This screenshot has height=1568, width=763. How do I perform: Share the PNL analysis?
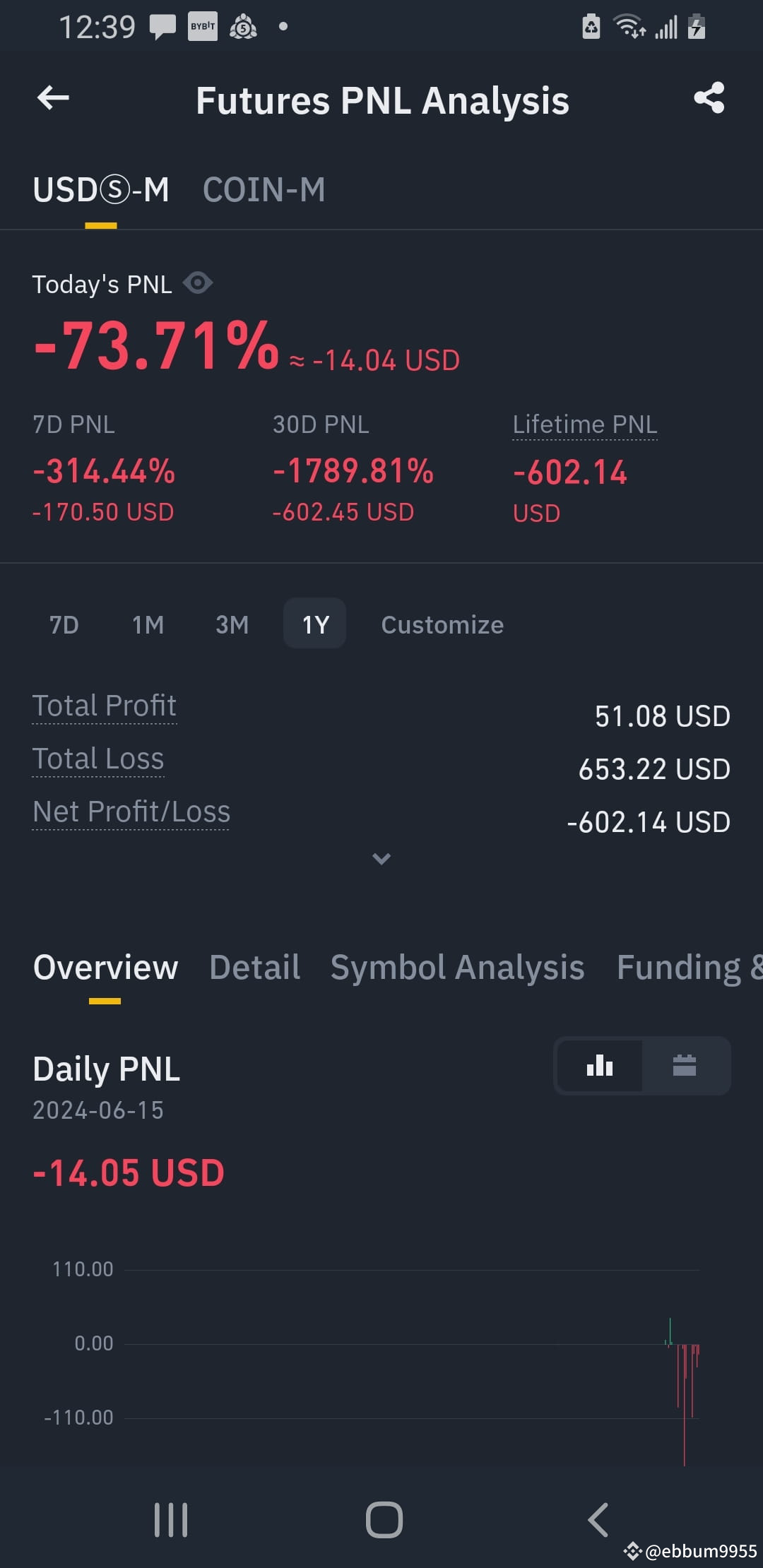[709, 97]
